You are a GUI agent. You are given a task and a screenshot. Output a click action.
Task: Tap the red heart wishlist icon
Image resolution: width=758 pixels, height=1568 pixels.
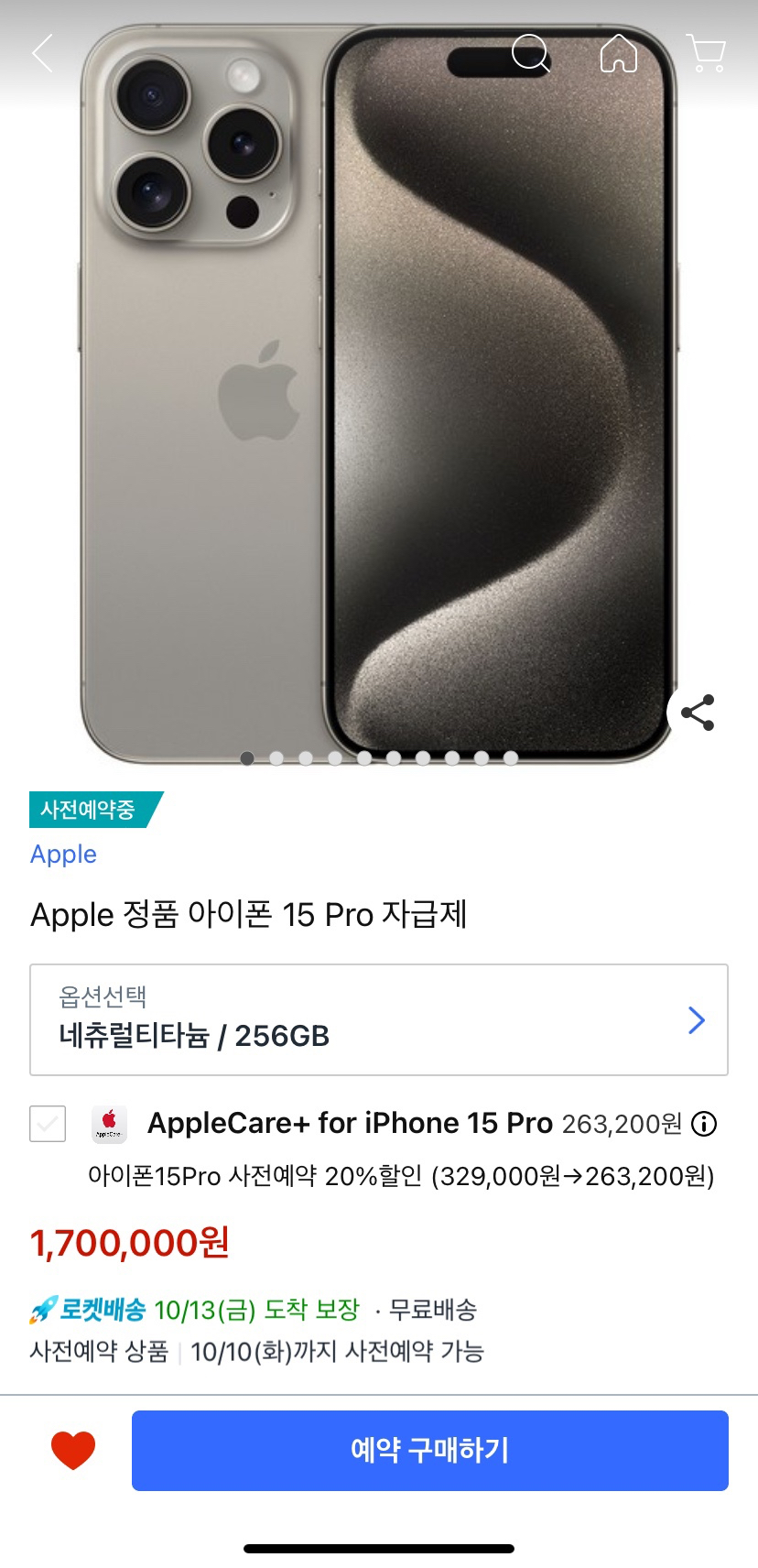coord(73,1450)
